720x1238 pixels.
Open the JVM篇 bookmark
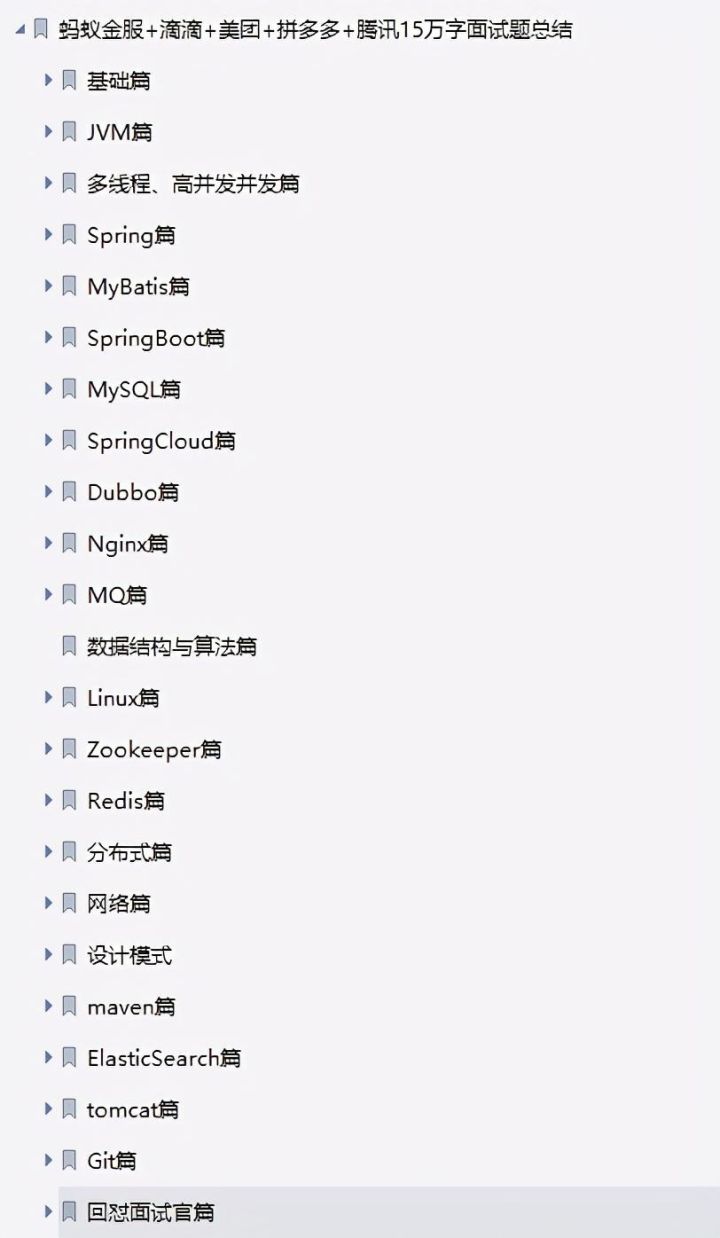pos(119,132)
